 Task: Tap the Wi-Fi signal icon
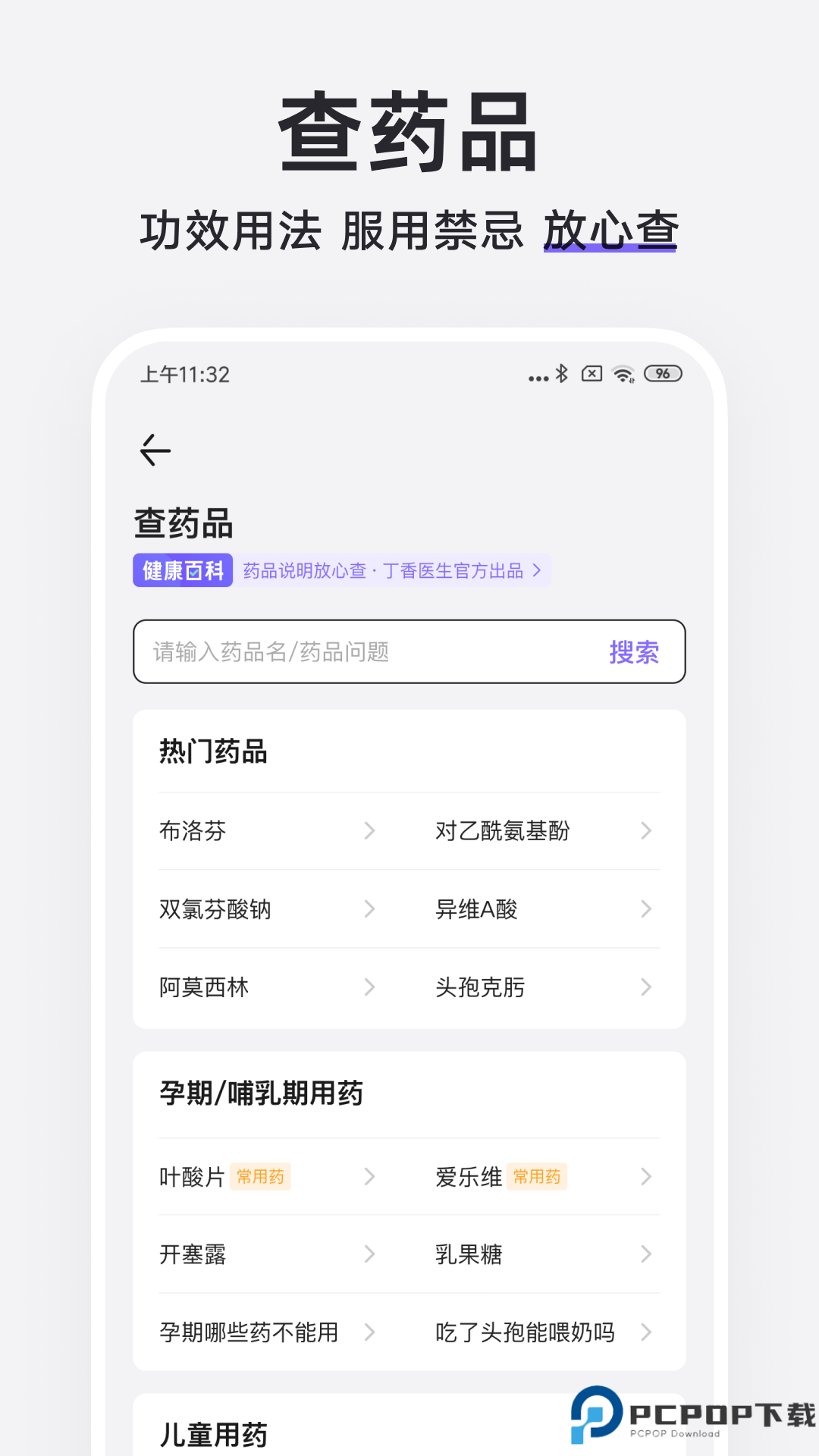pos(623,374)
